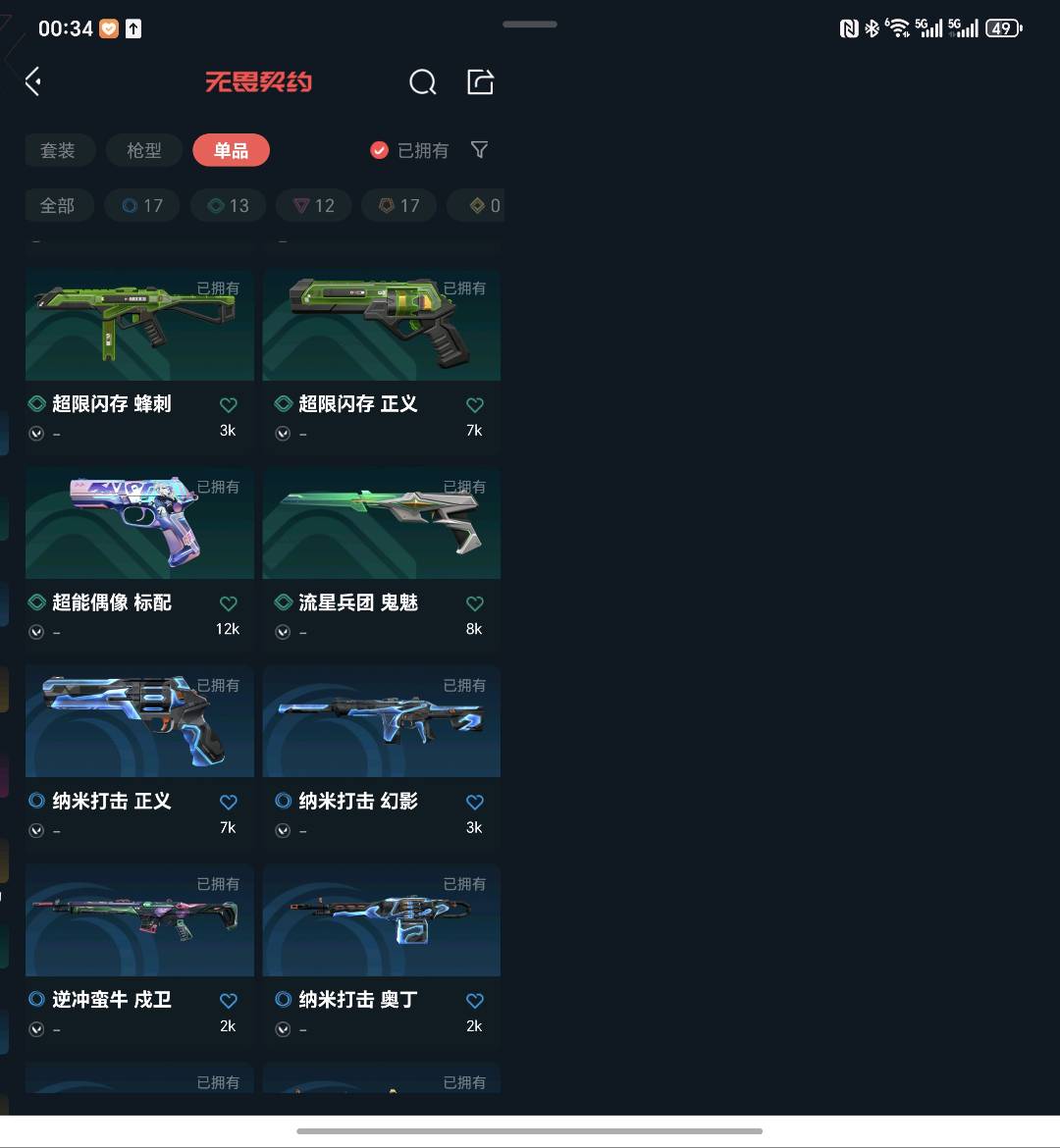The height and width of the screenshot is (1148, 1060).
Task: Switch to the 枪型 tab
Action: point(144,150)
